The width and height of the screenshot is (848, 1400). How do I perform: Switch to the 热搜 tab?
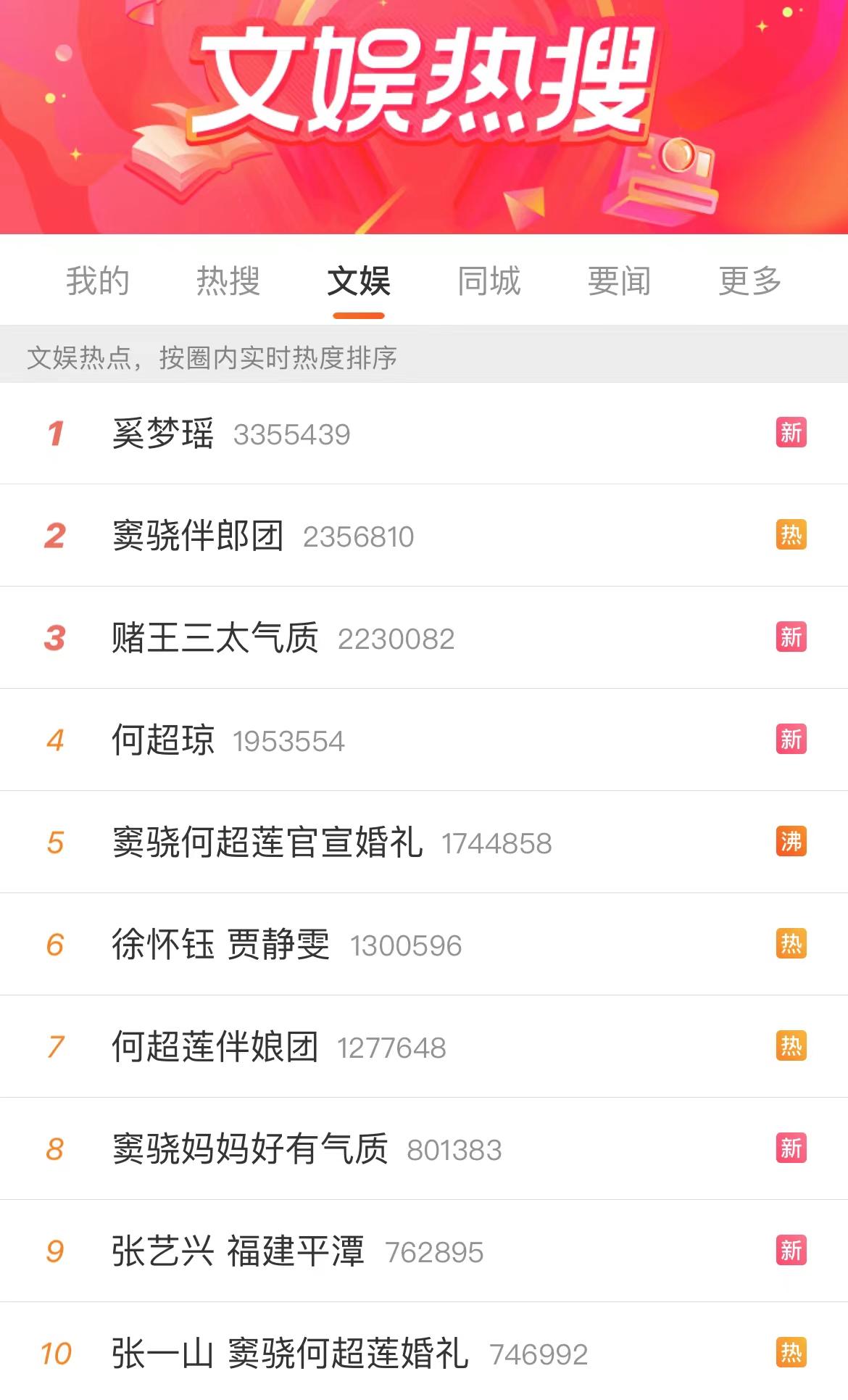[227, 281]
